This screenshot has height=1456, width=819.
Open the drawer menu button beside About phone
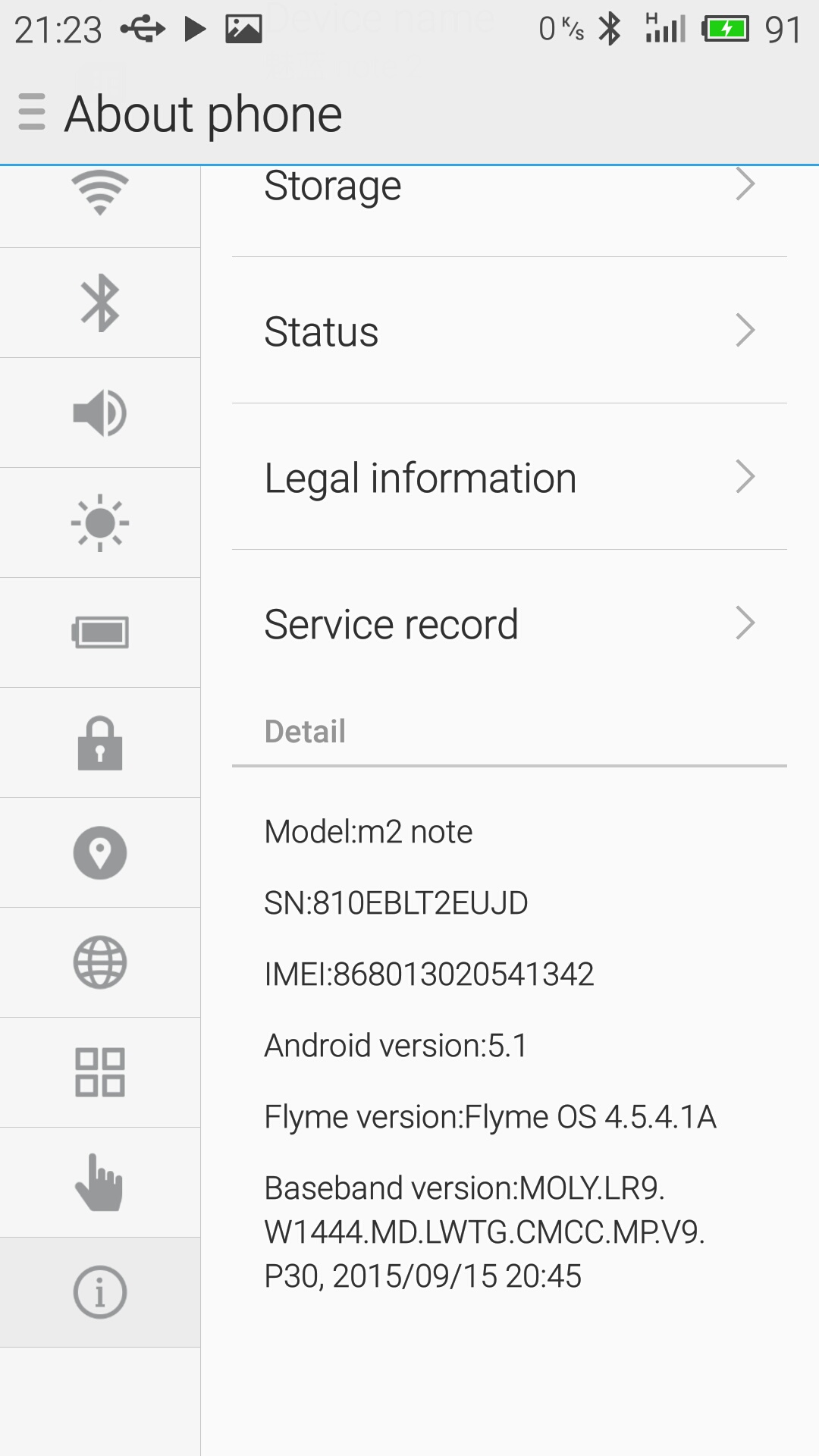coord(32,112)
